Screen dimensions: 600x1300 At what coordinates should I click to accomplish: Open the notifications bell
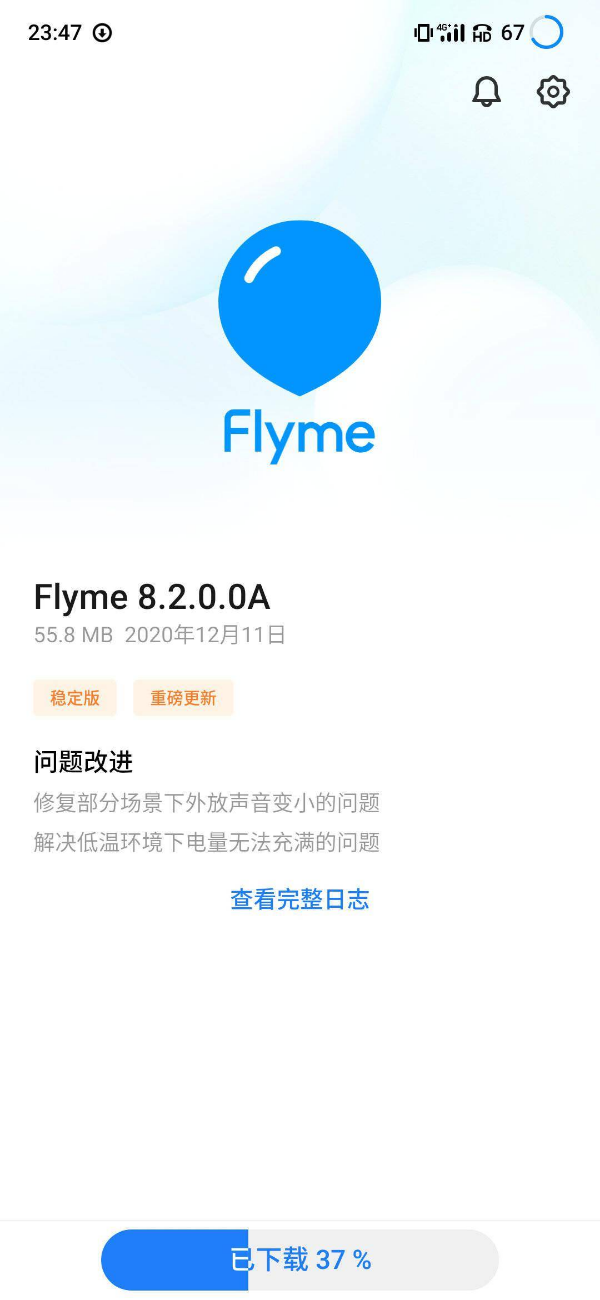[486, 92]
